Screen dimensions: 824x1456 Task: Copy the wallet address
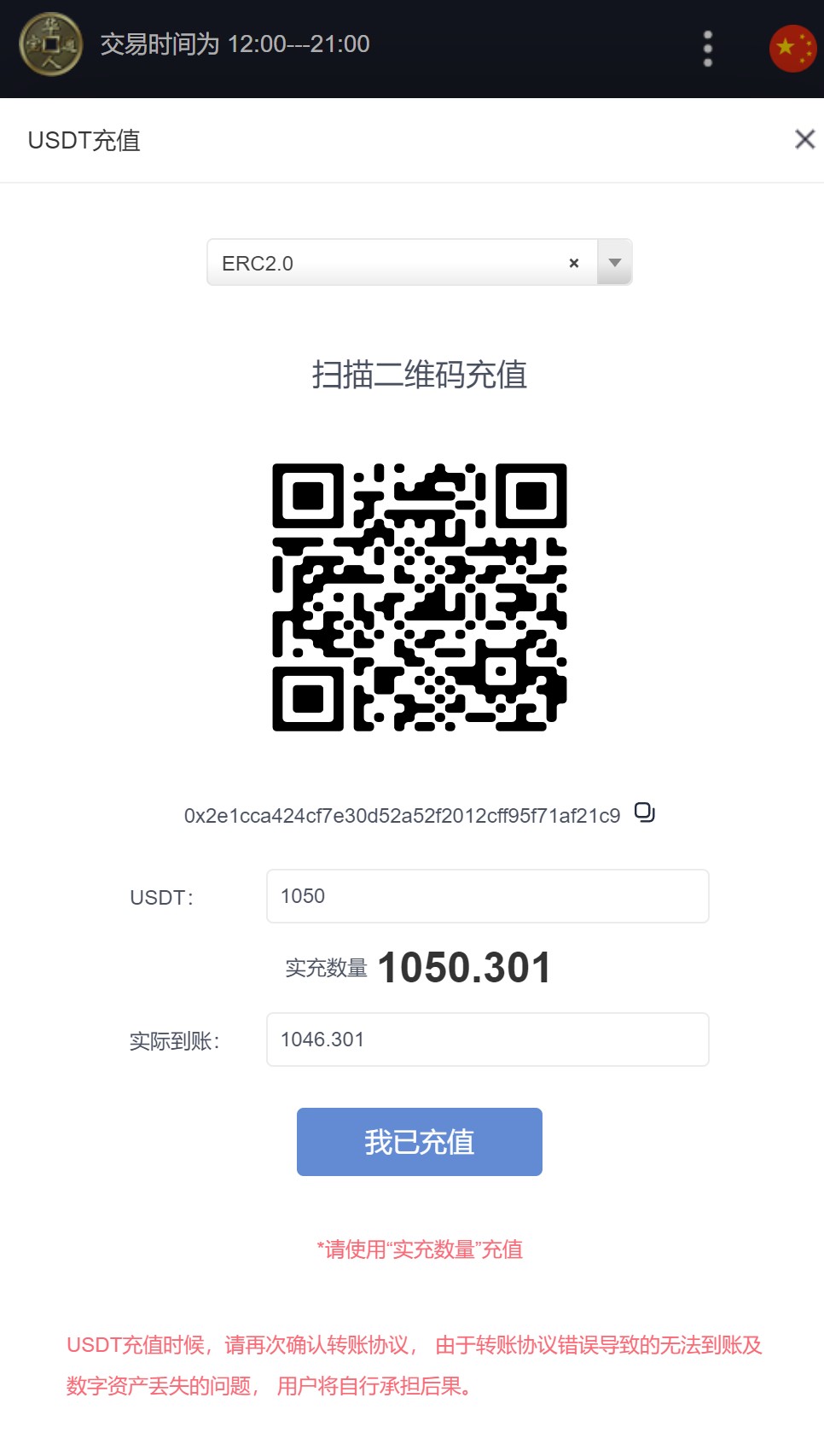point(645,812)
